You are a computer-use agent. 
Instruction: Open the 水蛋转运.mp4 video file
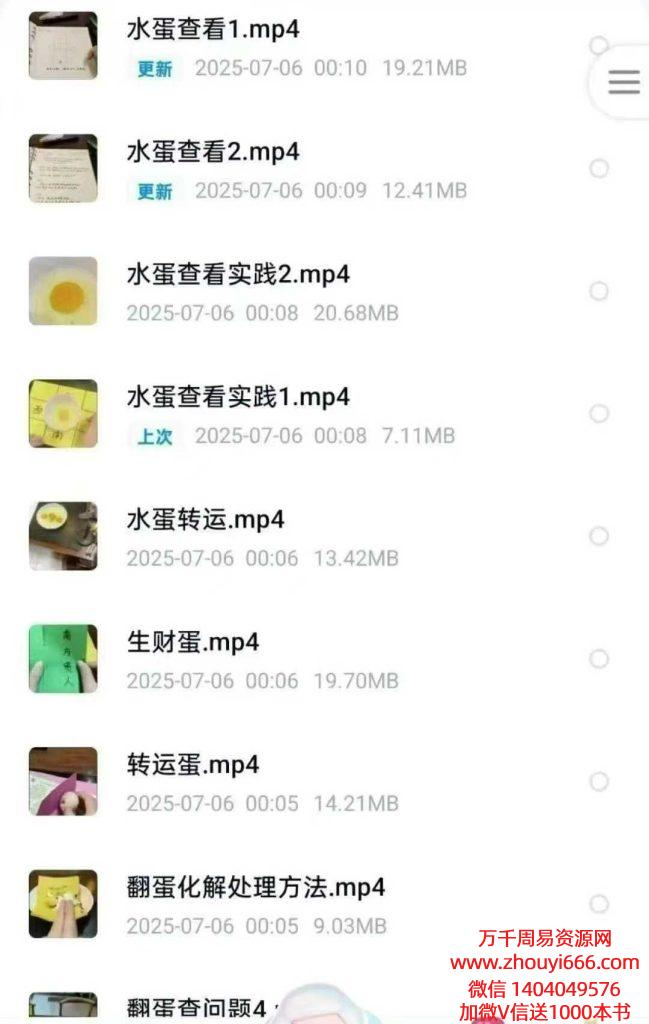[205, 520]
